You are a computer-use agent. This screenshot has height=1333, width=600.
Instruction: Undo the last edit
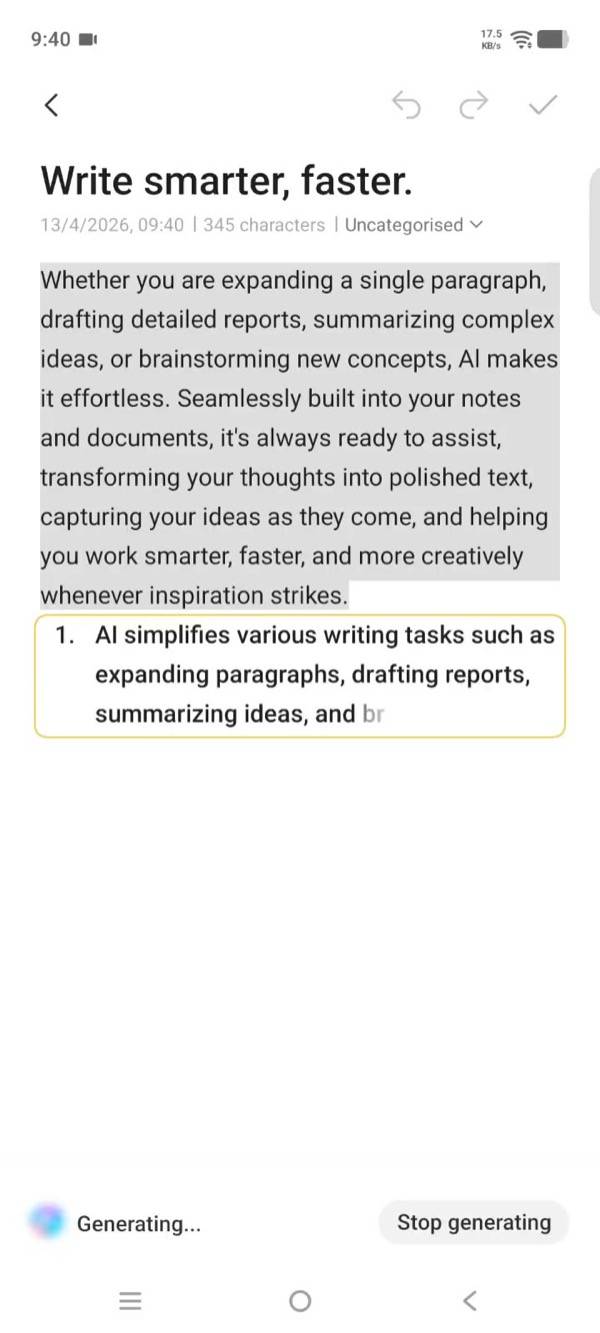[406, 104]
